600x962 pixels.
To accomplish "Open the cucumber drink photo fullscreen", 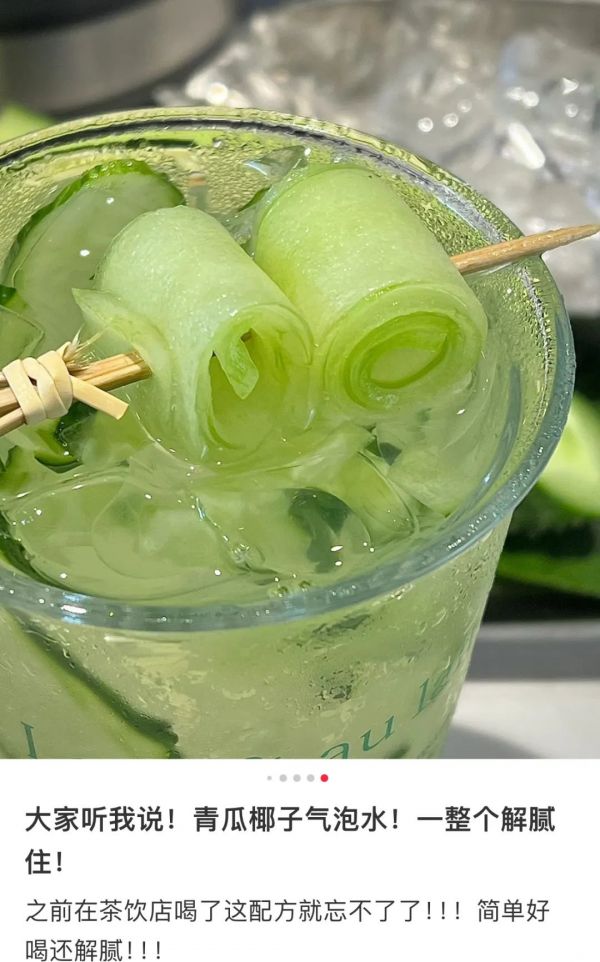I will pyautogui.click(x=300, y=379).
